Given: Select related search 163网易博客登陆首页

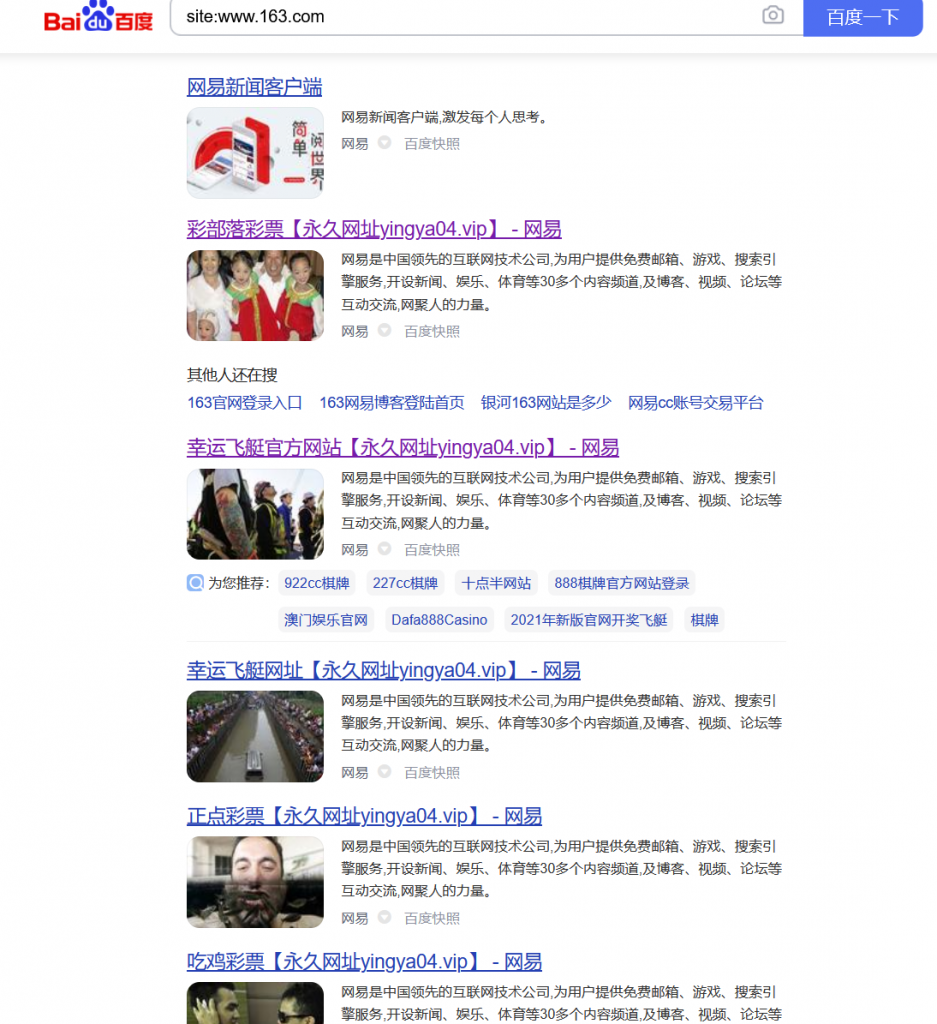Looking at the screenshot, I should (392, 402).
